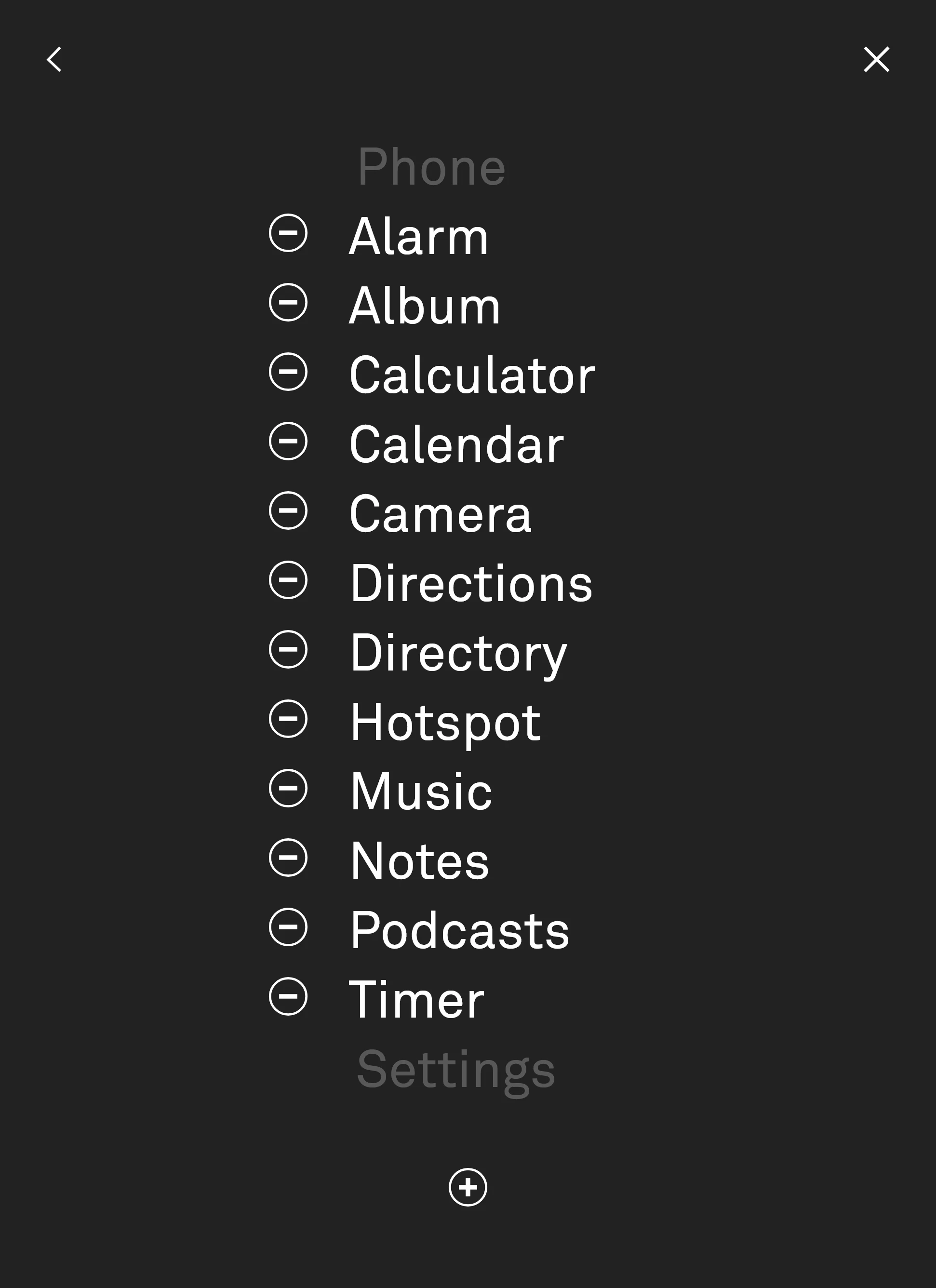936x1288 pixels.
Task: Remove Podcasts from the list
Action: coord(288,927)
